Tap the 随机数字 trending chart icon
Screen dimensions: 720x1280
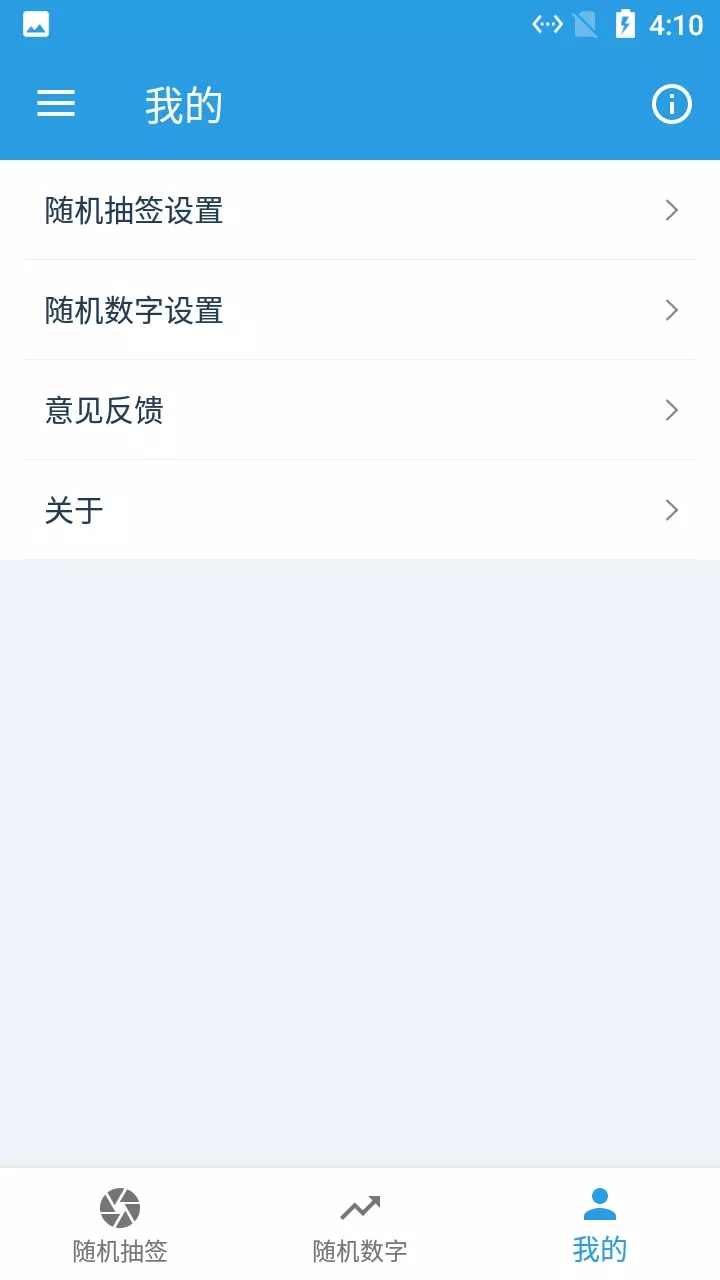360,1206
